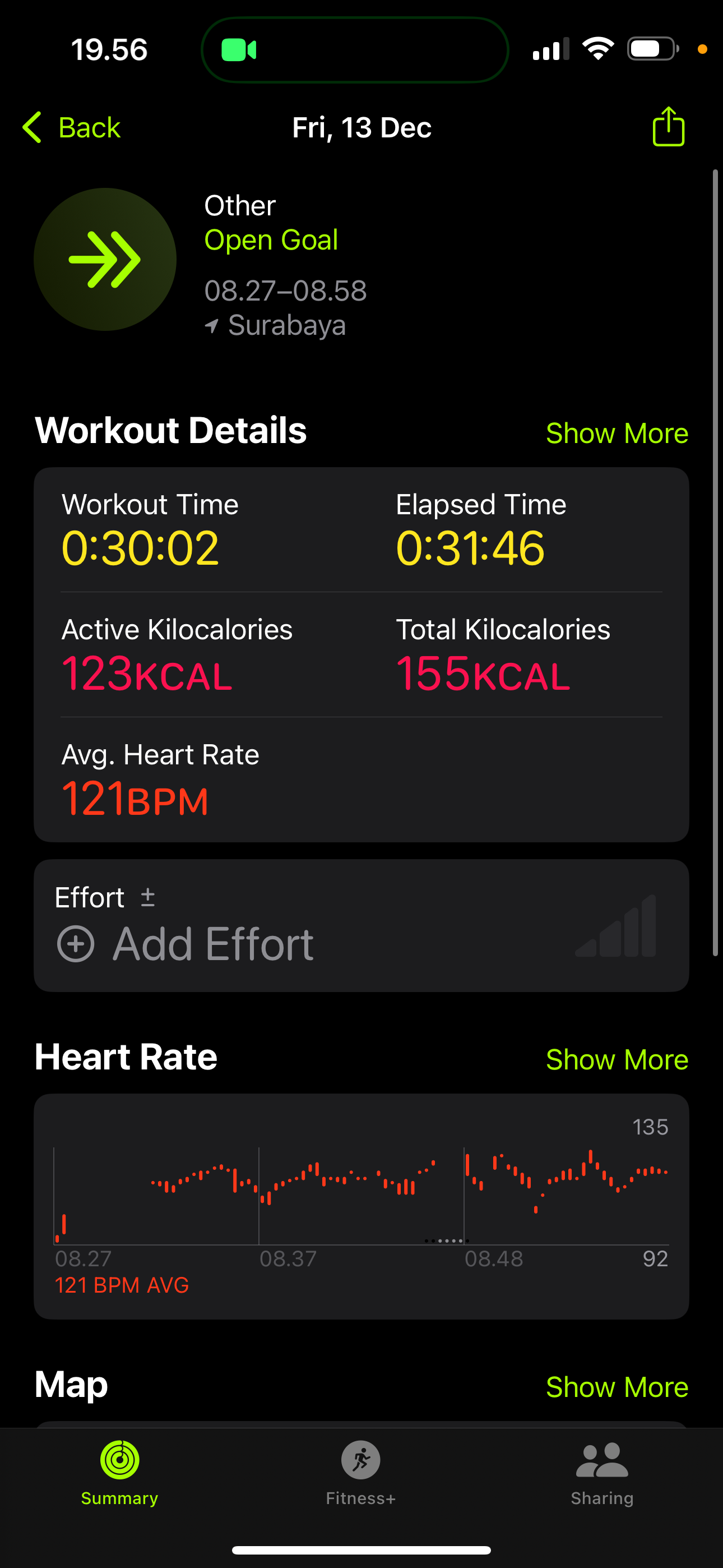Viewport: 723px width, 1568px height.
Task: Switch to the Fitness+ tab
Action: 361,1473
